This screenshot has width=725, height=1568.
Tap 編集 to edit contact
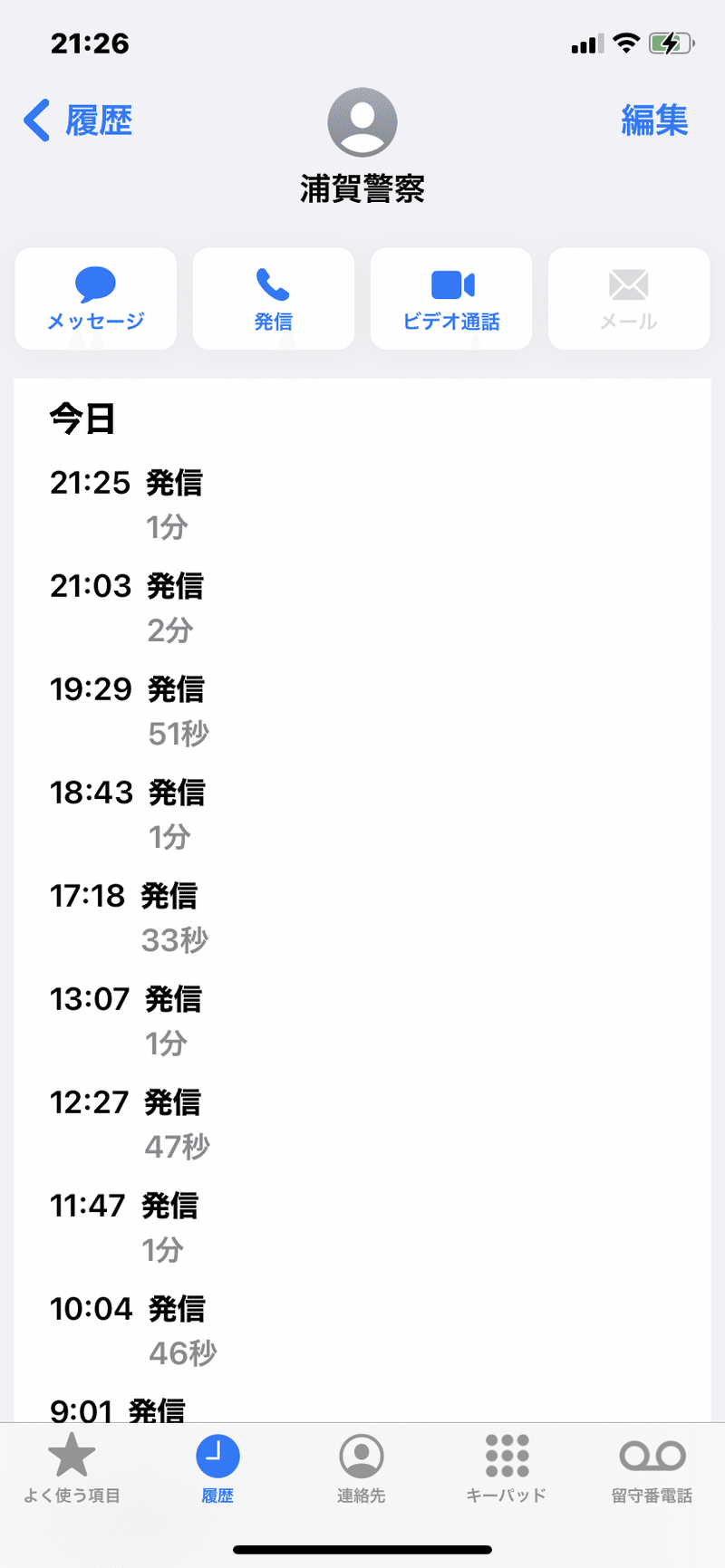(x=654, y=120)
